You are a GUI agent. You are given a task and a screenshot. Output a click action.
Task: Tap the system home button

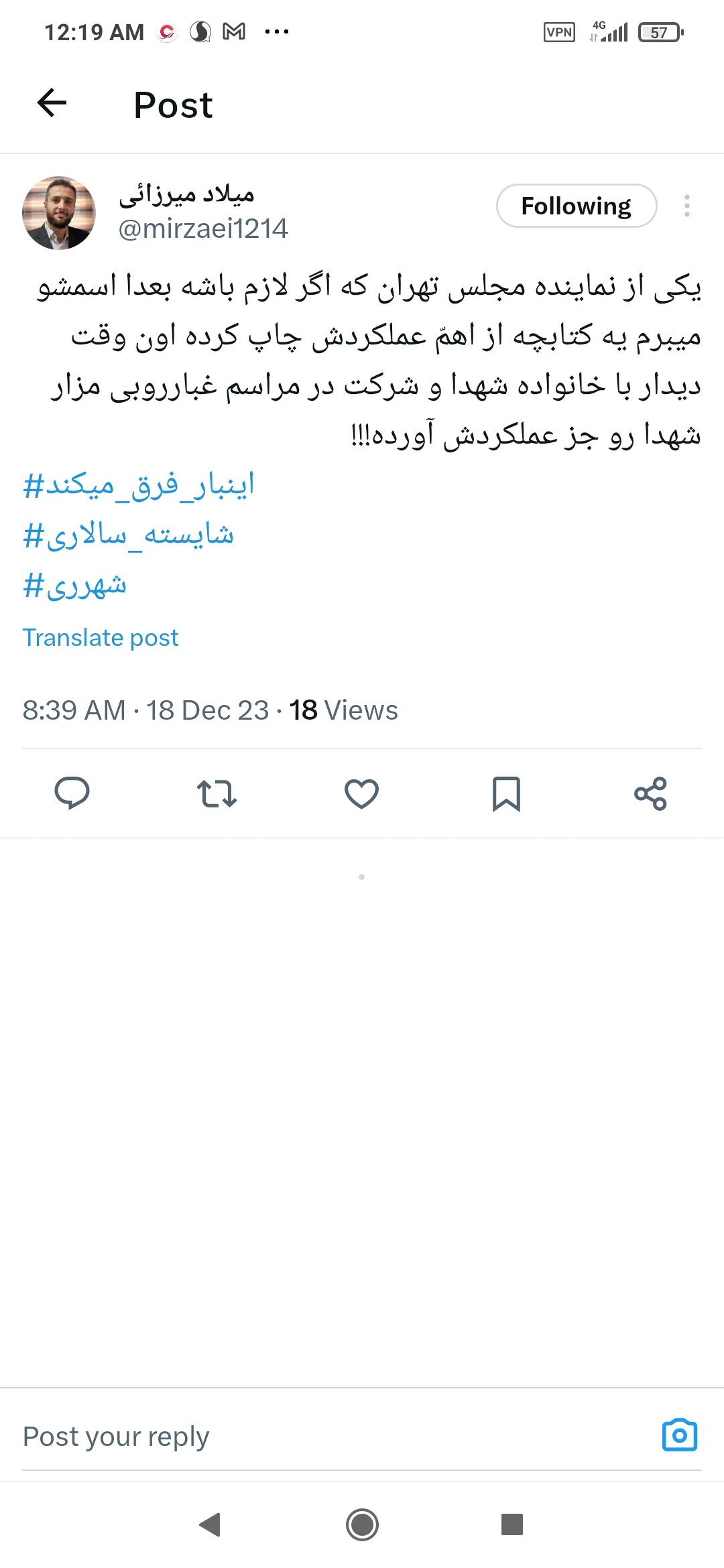pyautogui.click(x=362, y=1524)
